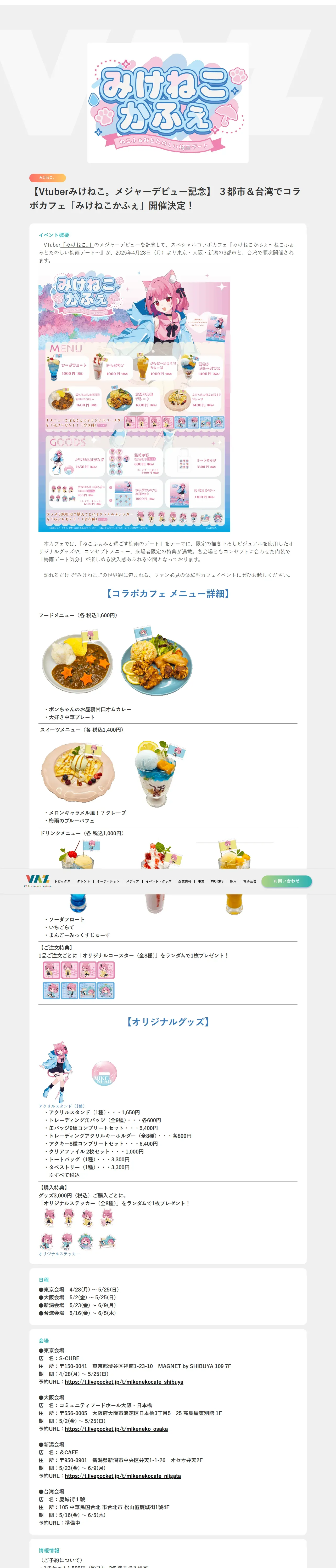Open the Osaka reservation URL
This screenshot has height=1568, width=336.
[x=116, y=1429]
